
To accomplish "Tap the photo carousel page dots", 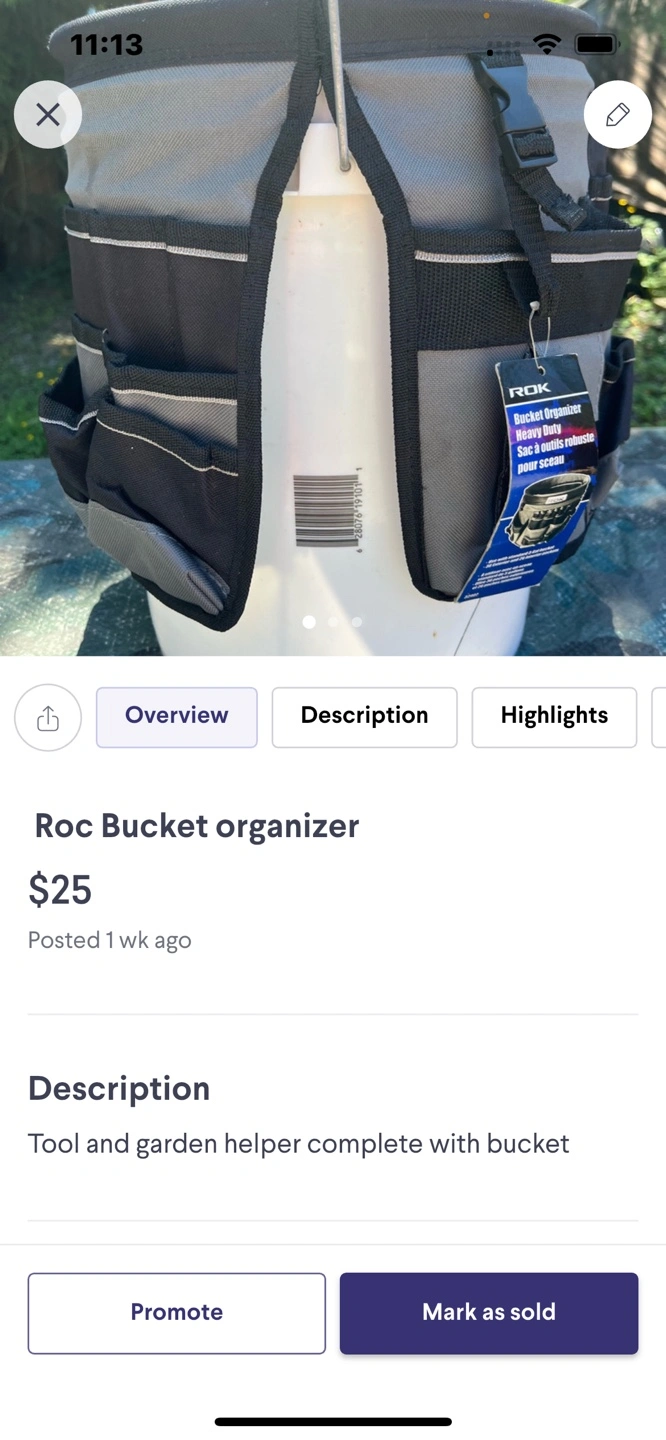I will click(x=333, y=622).
